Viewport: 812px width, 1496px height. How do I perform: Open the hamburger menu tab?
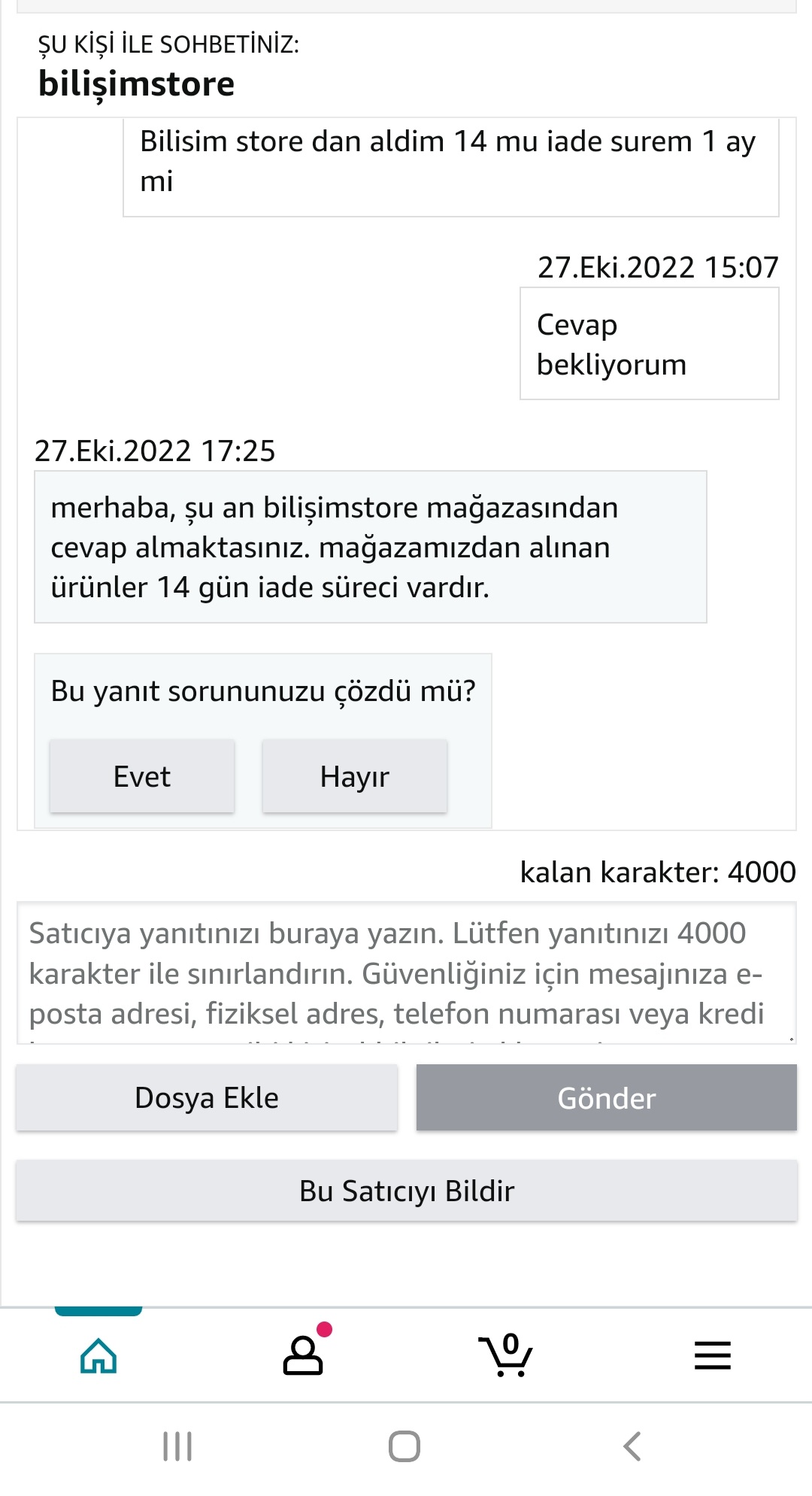(712, 1355)
